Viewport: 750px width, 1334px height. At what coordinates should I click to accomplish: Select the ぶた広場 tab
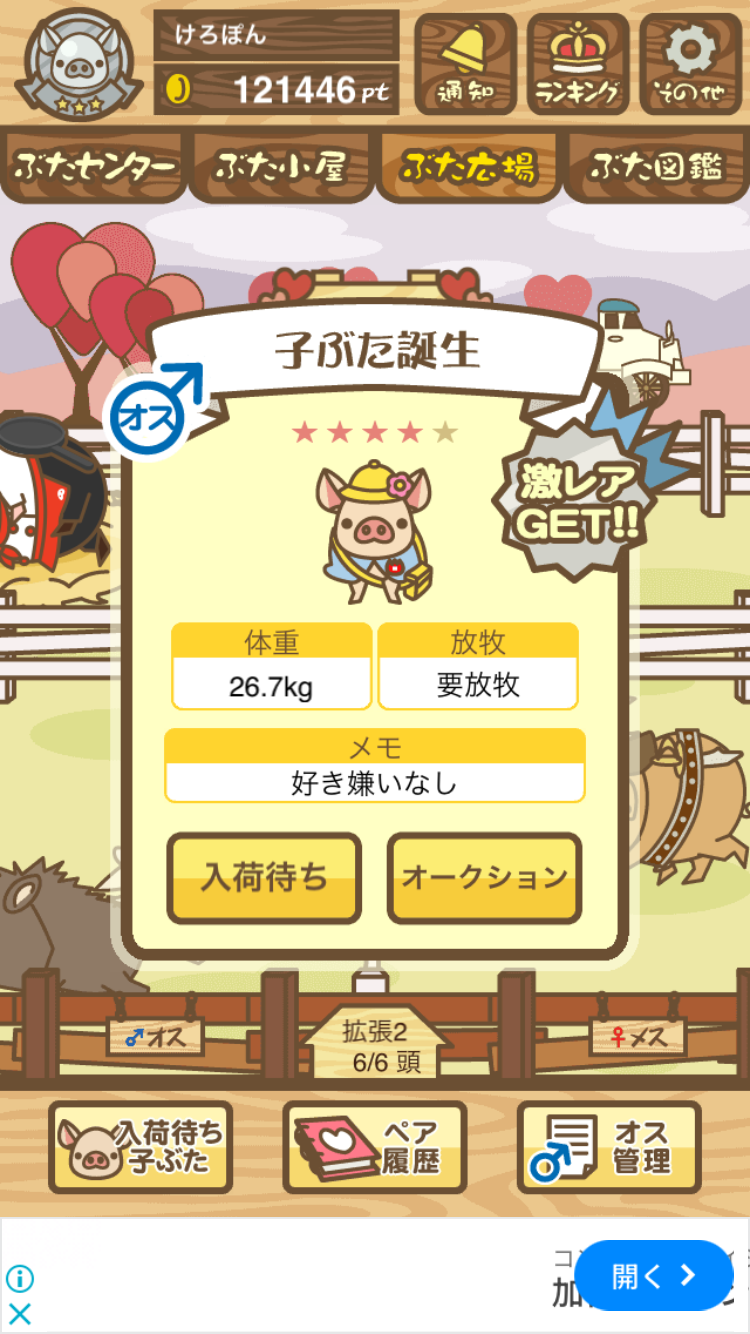(468, 166)
